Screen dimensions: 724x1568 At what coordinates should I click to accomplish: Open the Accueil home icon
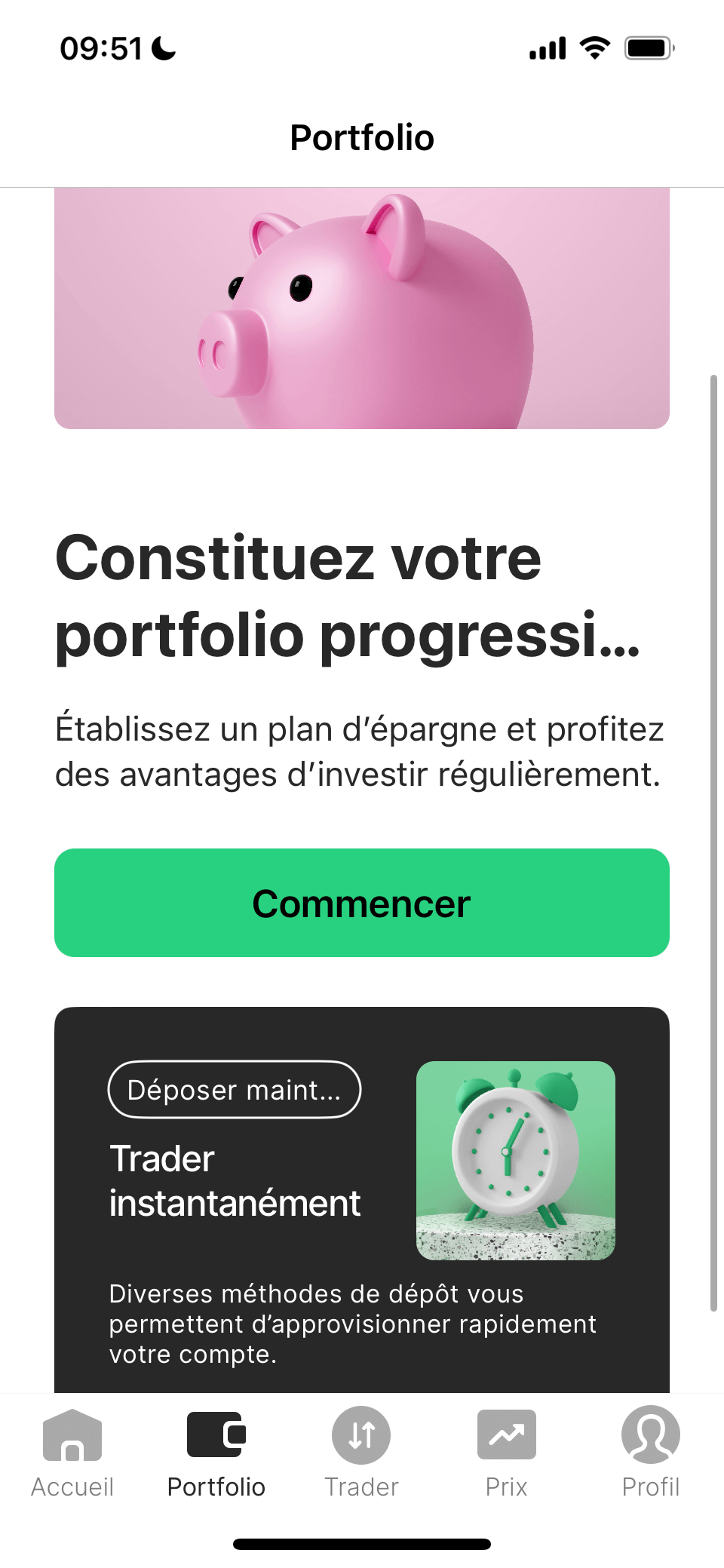[x=72, y=1437]
